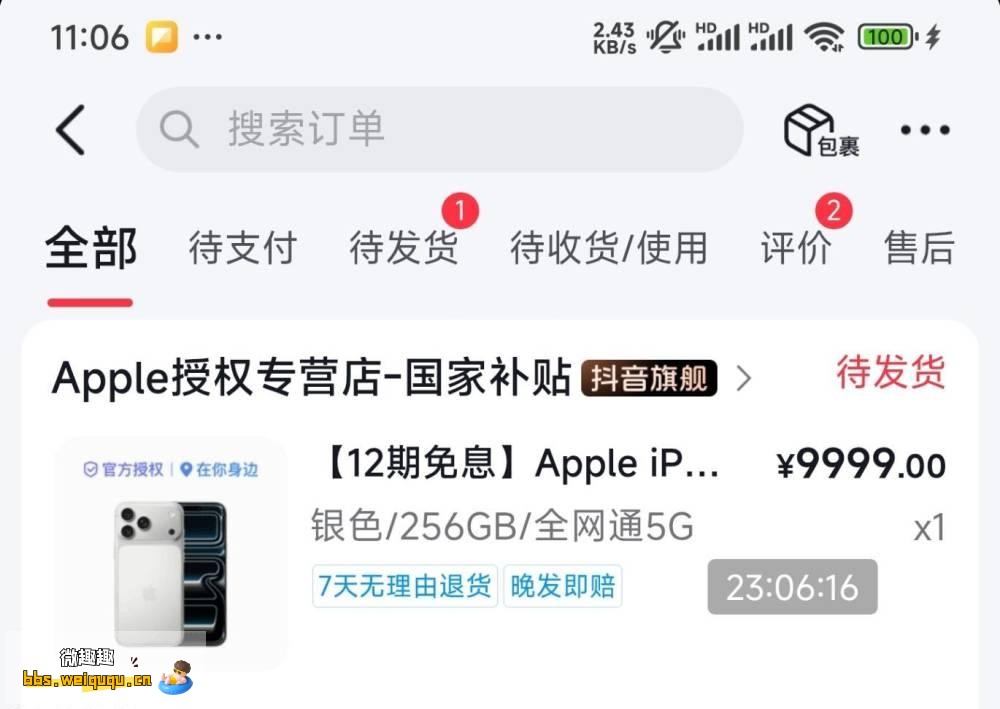This screenshot has width=1000, height=709.
Task: Open the 包裹 package tracking icon
Action: 821,131
